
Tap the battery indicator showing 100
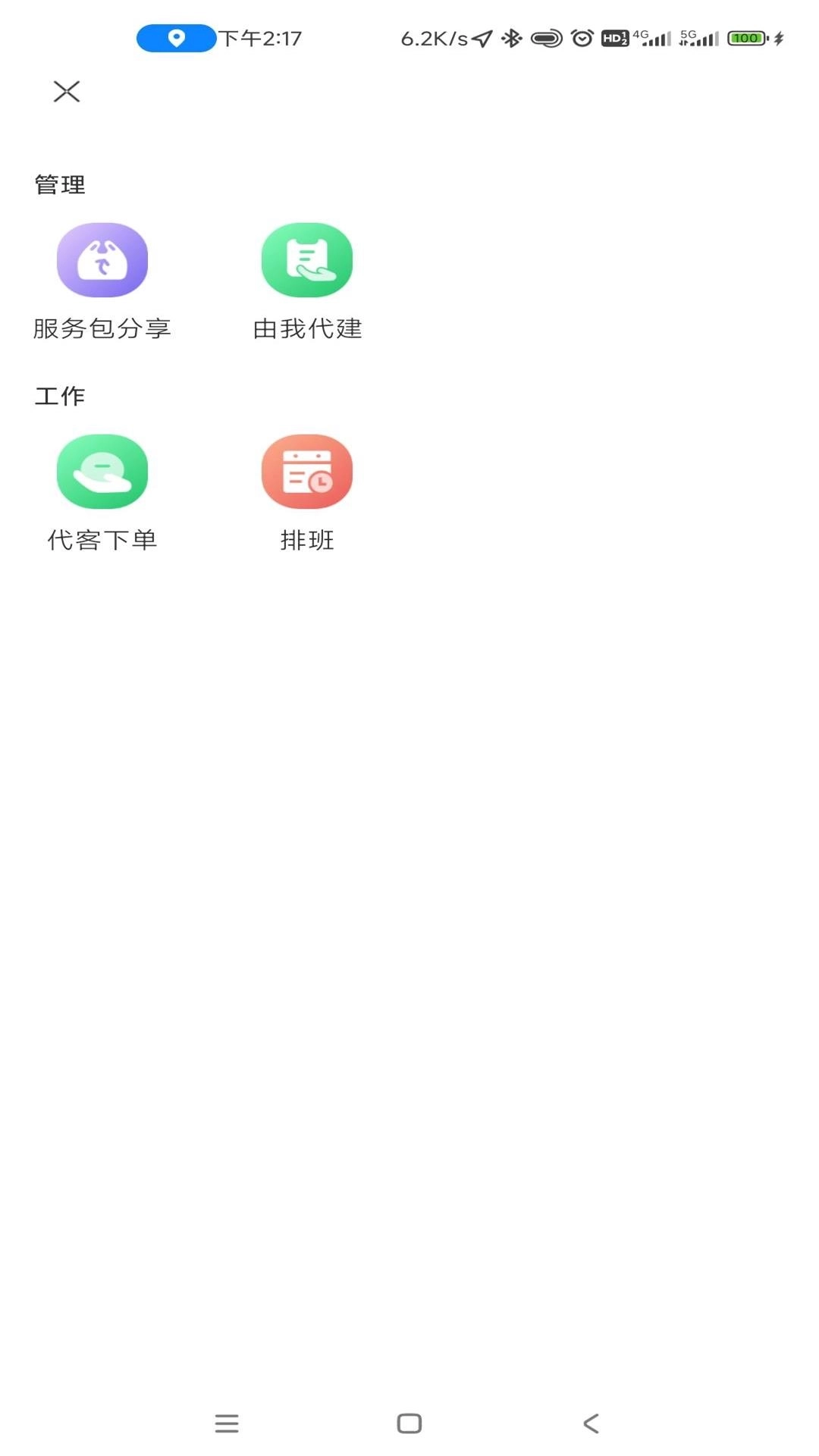[x=746, y=36]
